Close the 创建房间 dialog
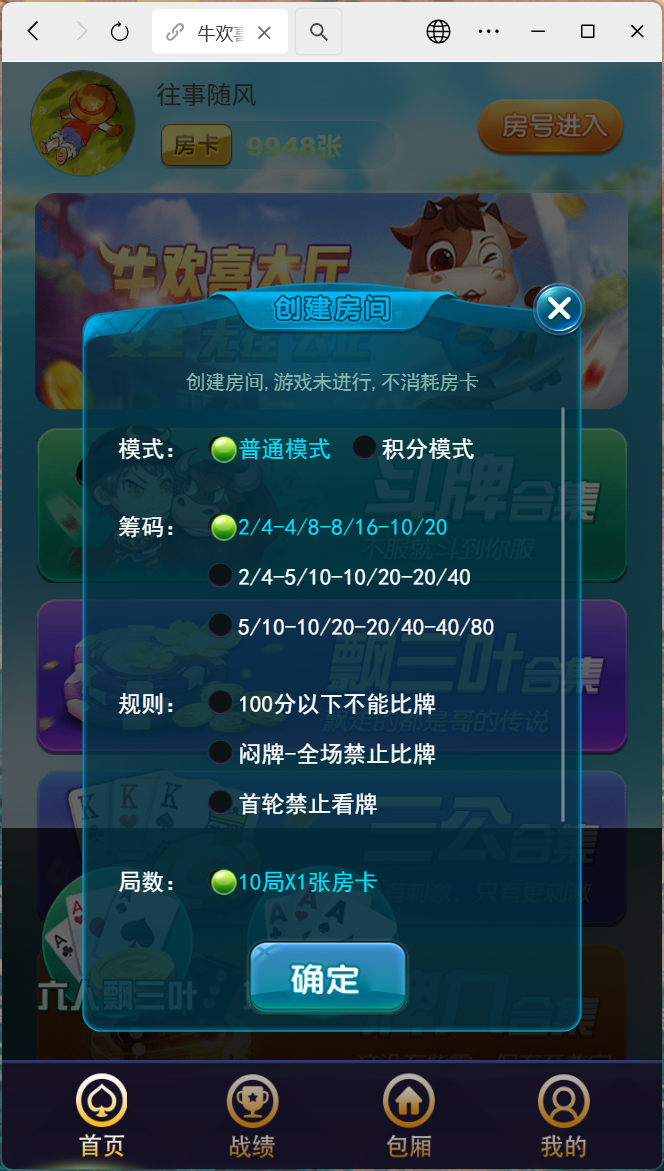The height and width of the screenshot is (1171, 664). (559, 309)
